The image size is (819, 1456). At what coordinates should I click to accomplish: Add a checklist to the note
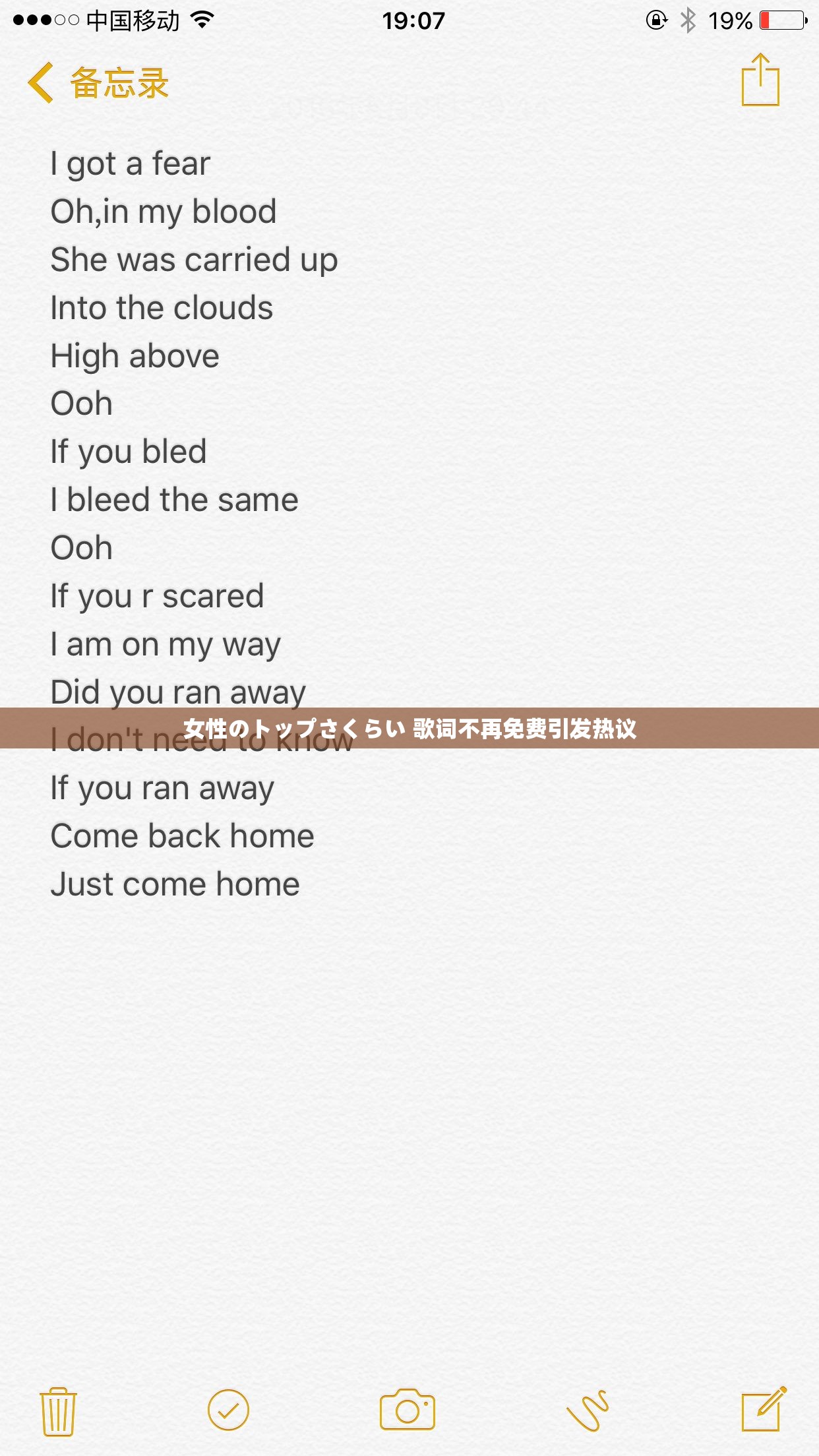(x=228, y=1410)
